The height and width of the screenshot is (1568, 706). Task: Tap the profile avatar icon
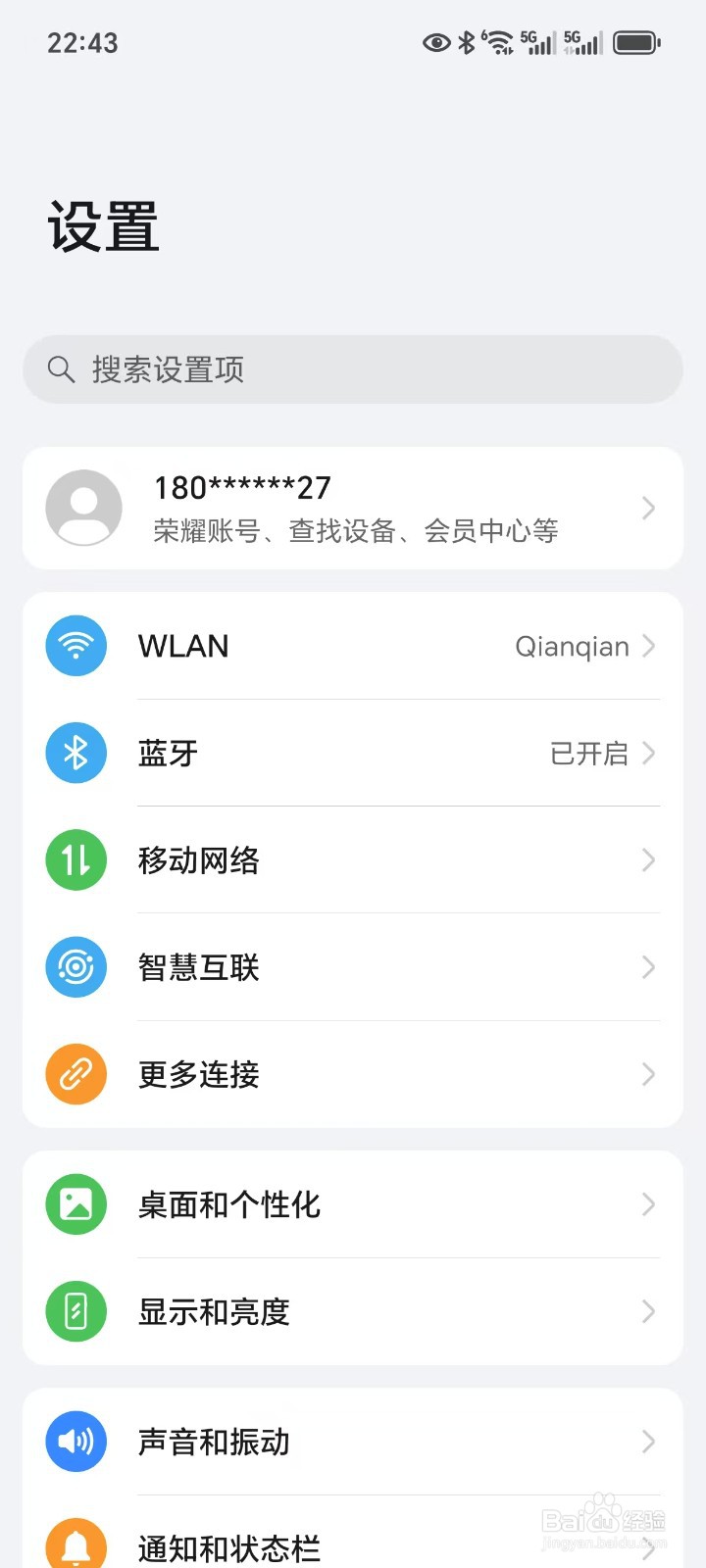(x=83, y=508)
